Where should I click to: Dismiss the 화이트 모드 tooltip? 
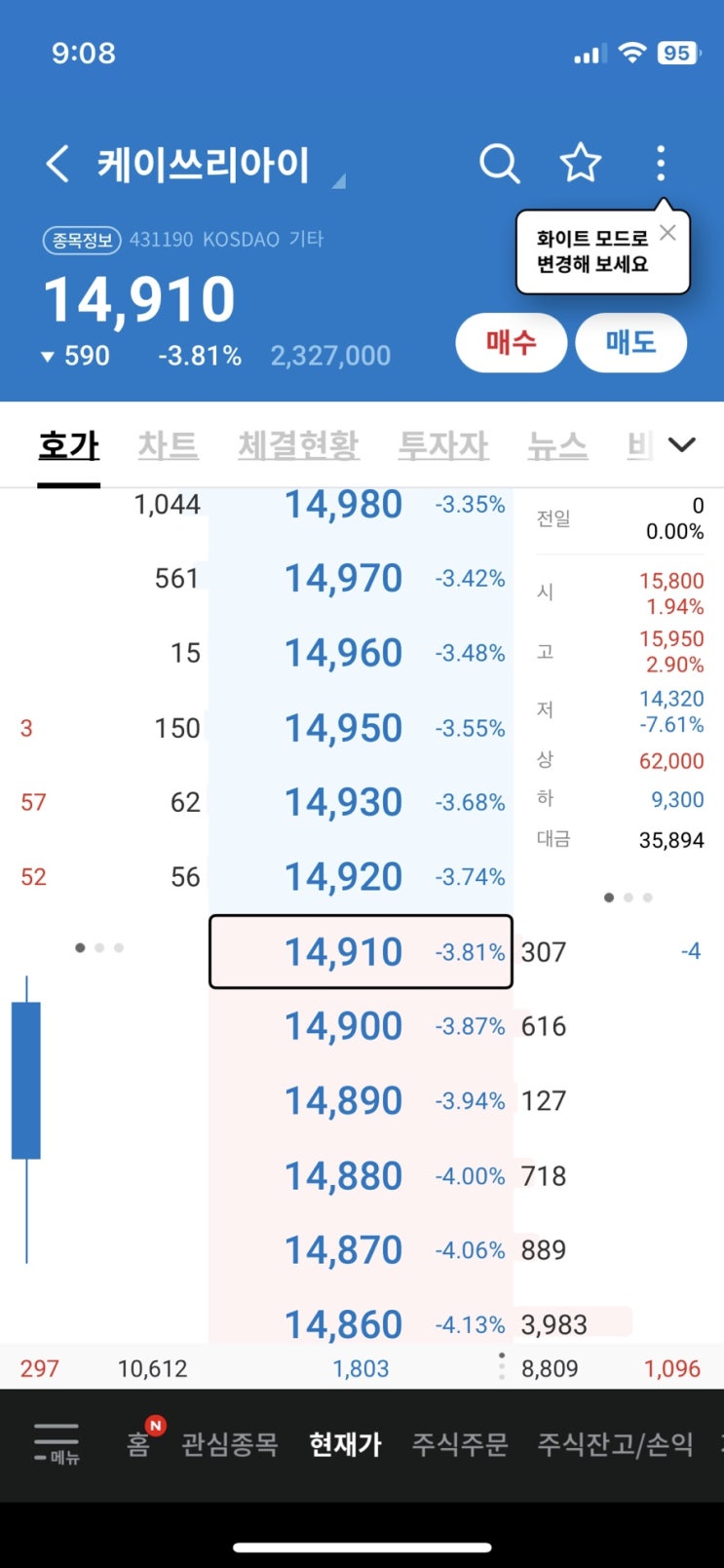[x=667, y=233]
